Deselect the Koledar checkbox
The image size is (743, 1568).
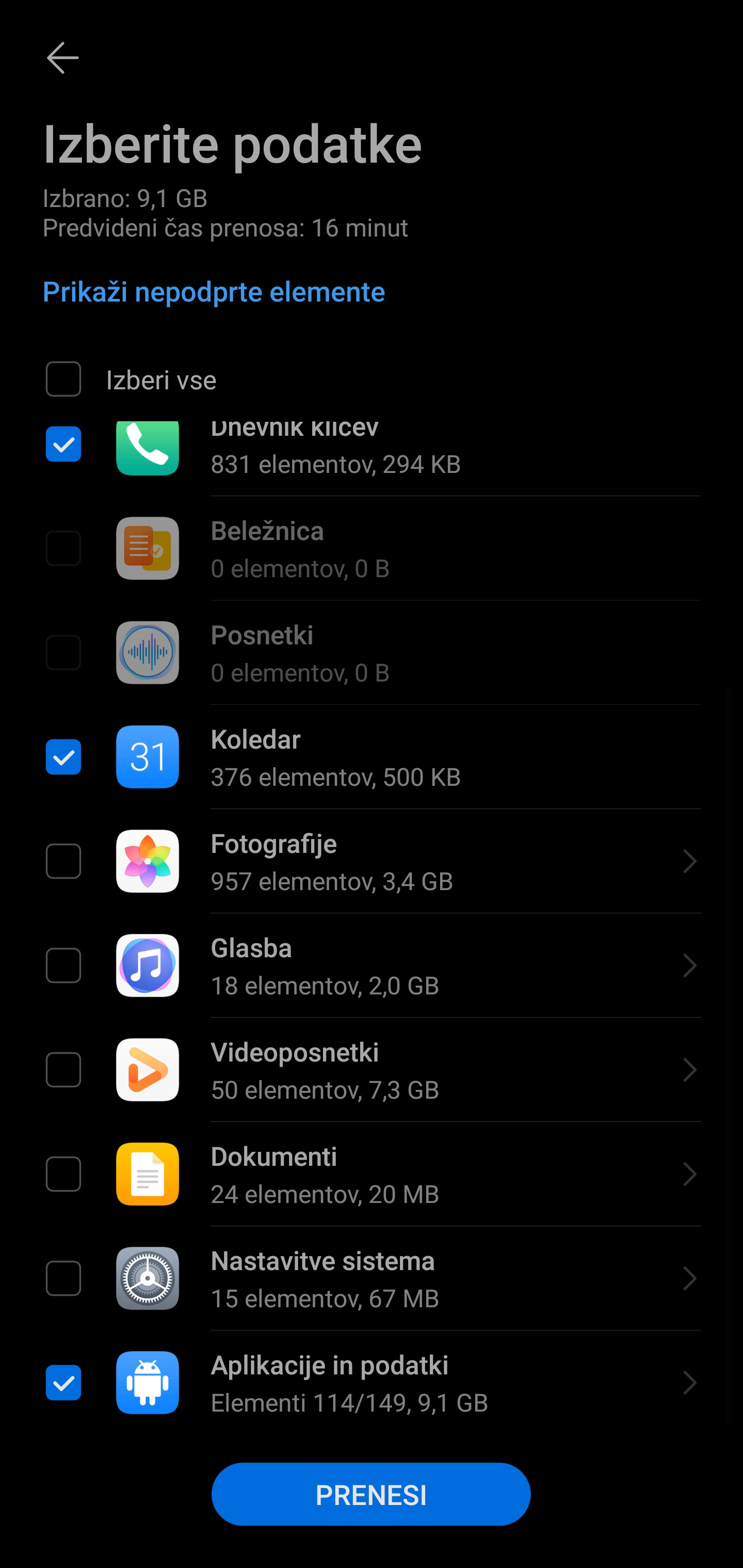(63, 756)
